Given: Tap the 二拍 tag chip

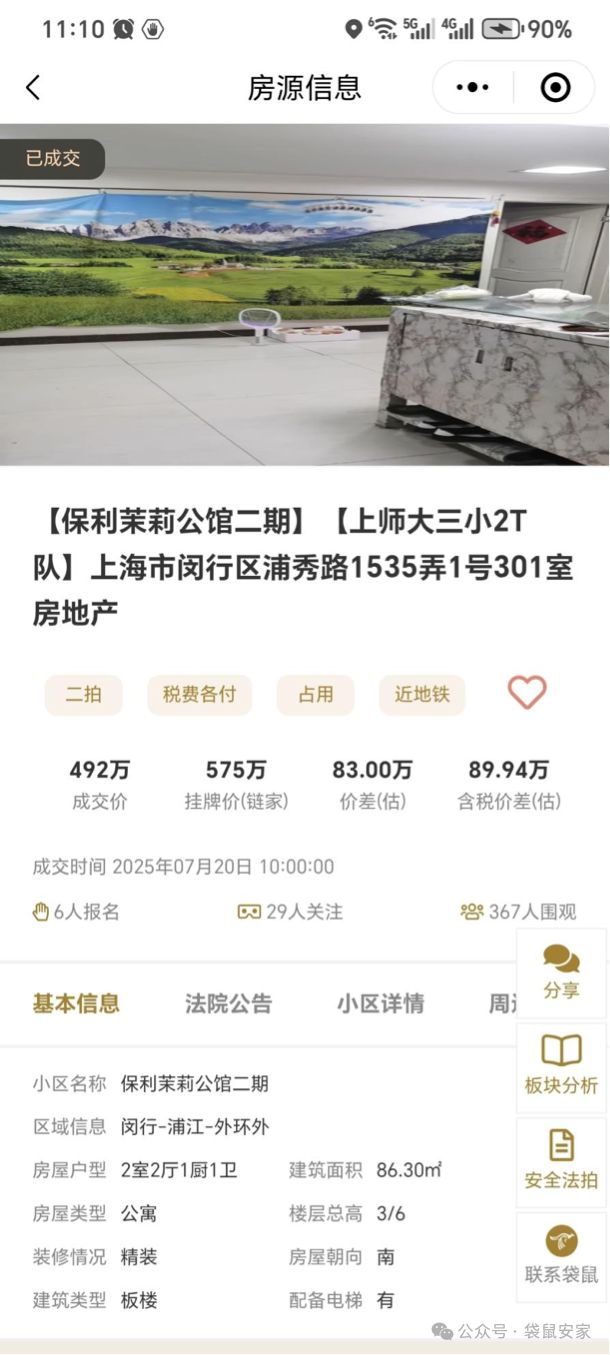Looking at the screenshot, I should click(x=83, y=695).
